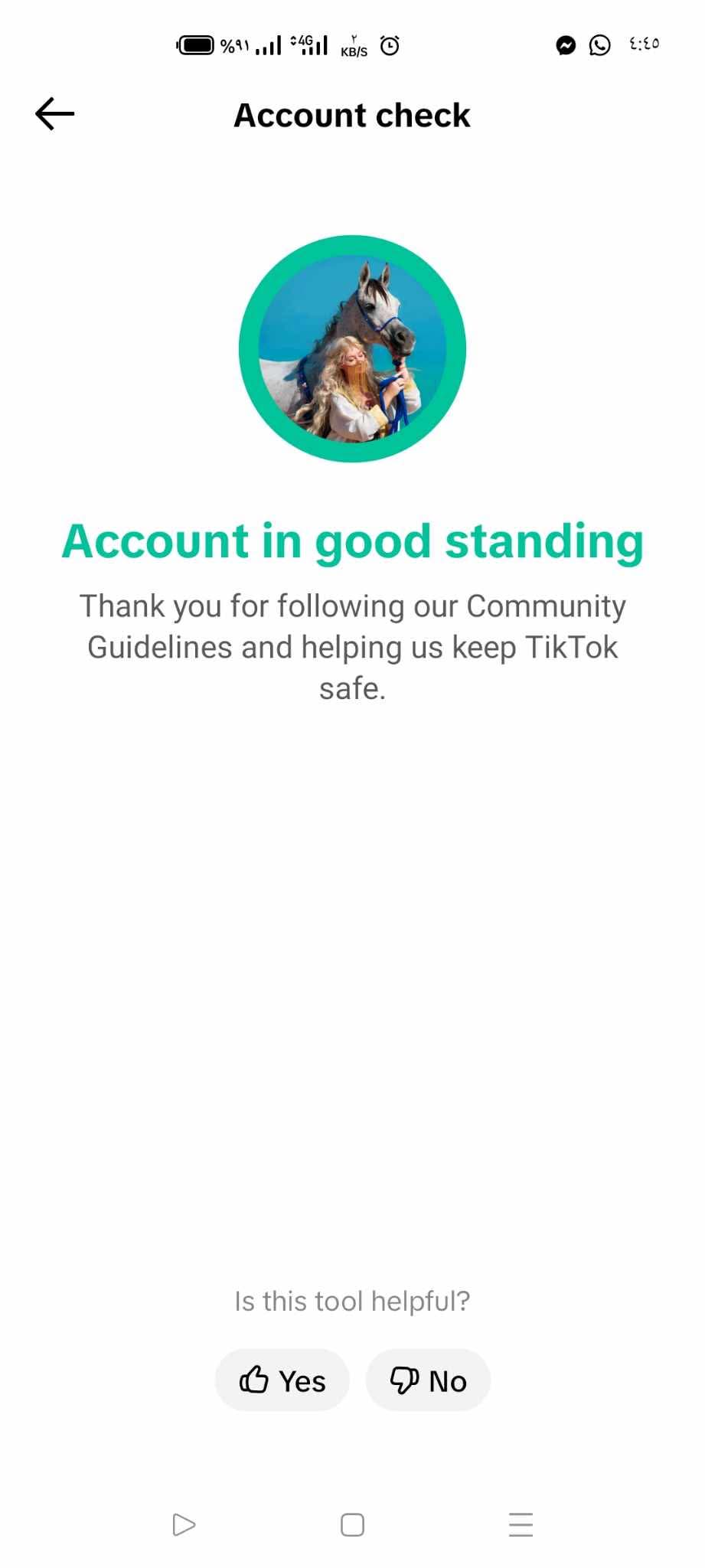This screenshot has height=1568, width=705.
Task: Tap Yes for helpful tool
Action: [282, 1380]
